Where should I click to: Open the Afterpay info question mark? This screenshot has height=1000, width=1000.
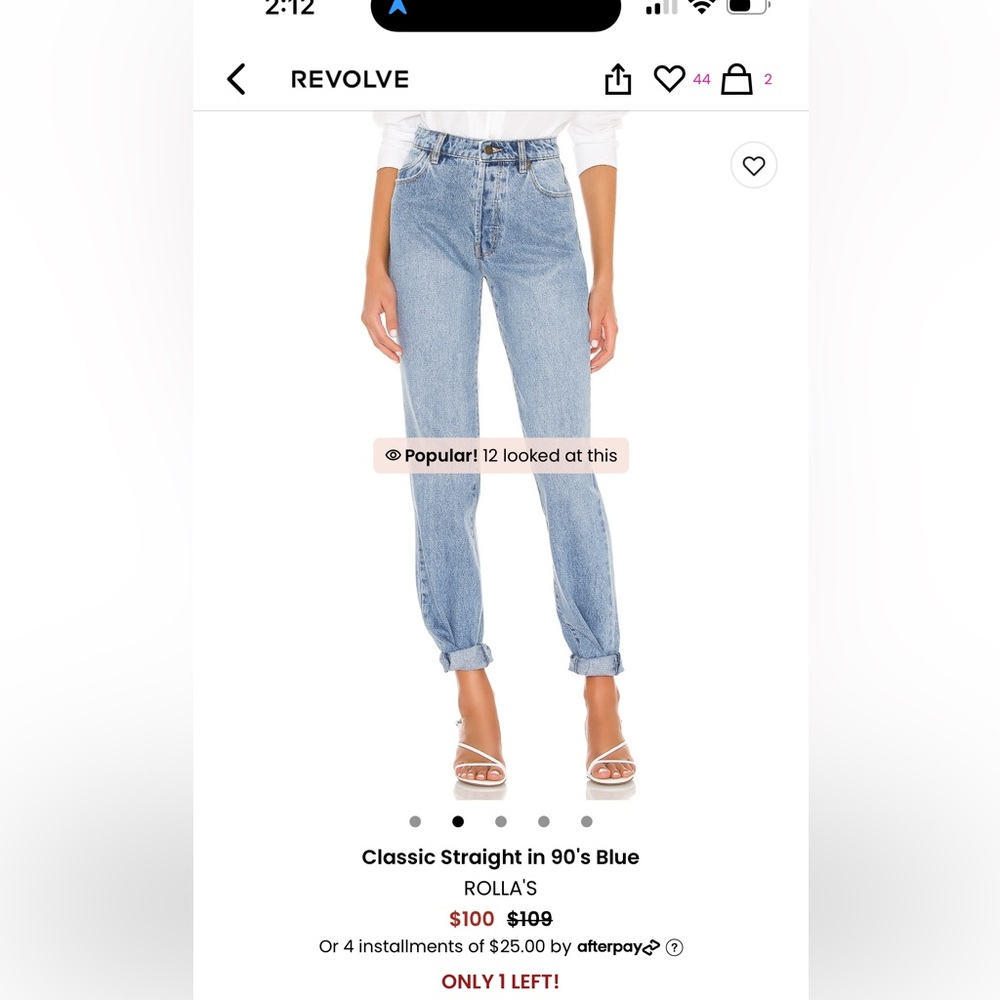pyautogui.click(x=675, y=947)
